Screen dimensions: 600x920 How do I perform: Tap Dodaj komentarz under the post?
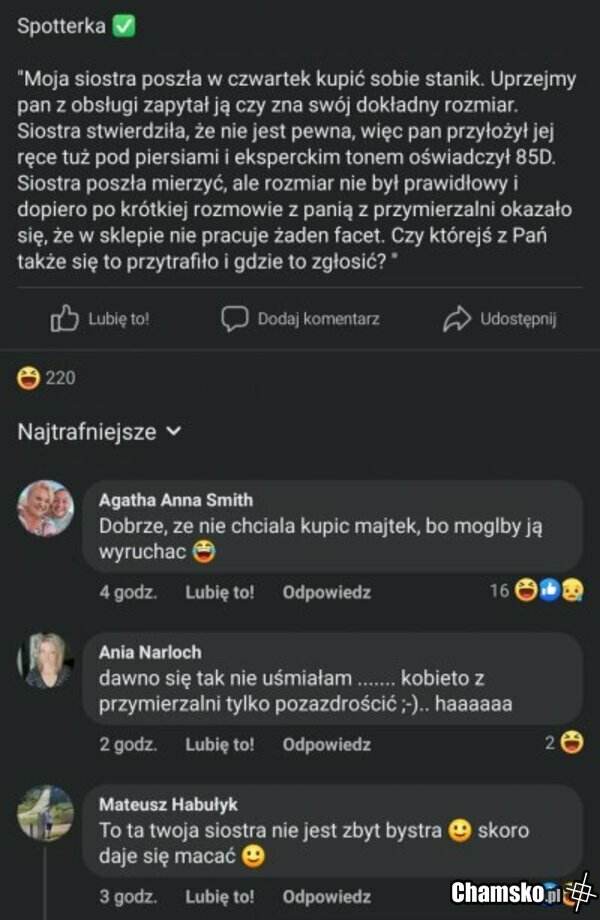pyautogui.click(x=300, y=319)
